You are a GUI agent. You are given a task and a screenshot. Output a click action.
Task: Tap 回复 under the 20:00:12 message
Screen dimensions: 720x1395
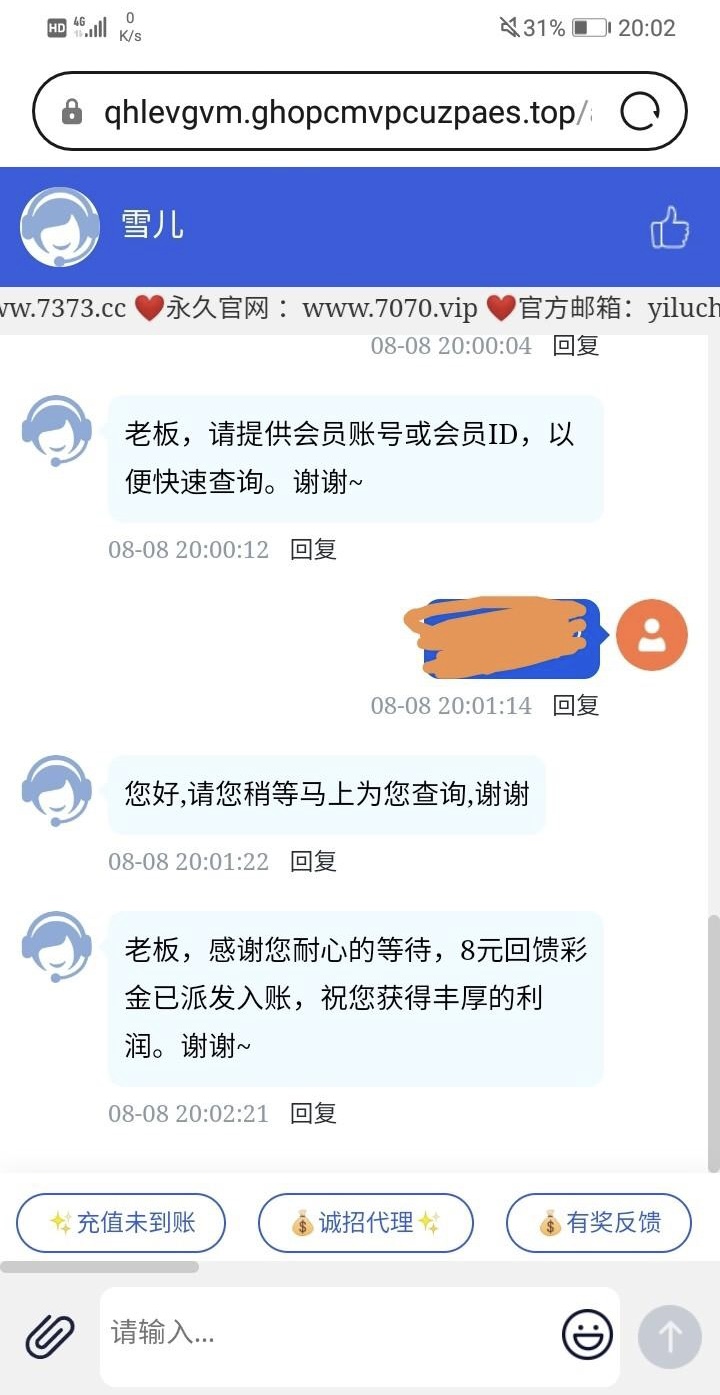tap(313, 549)
